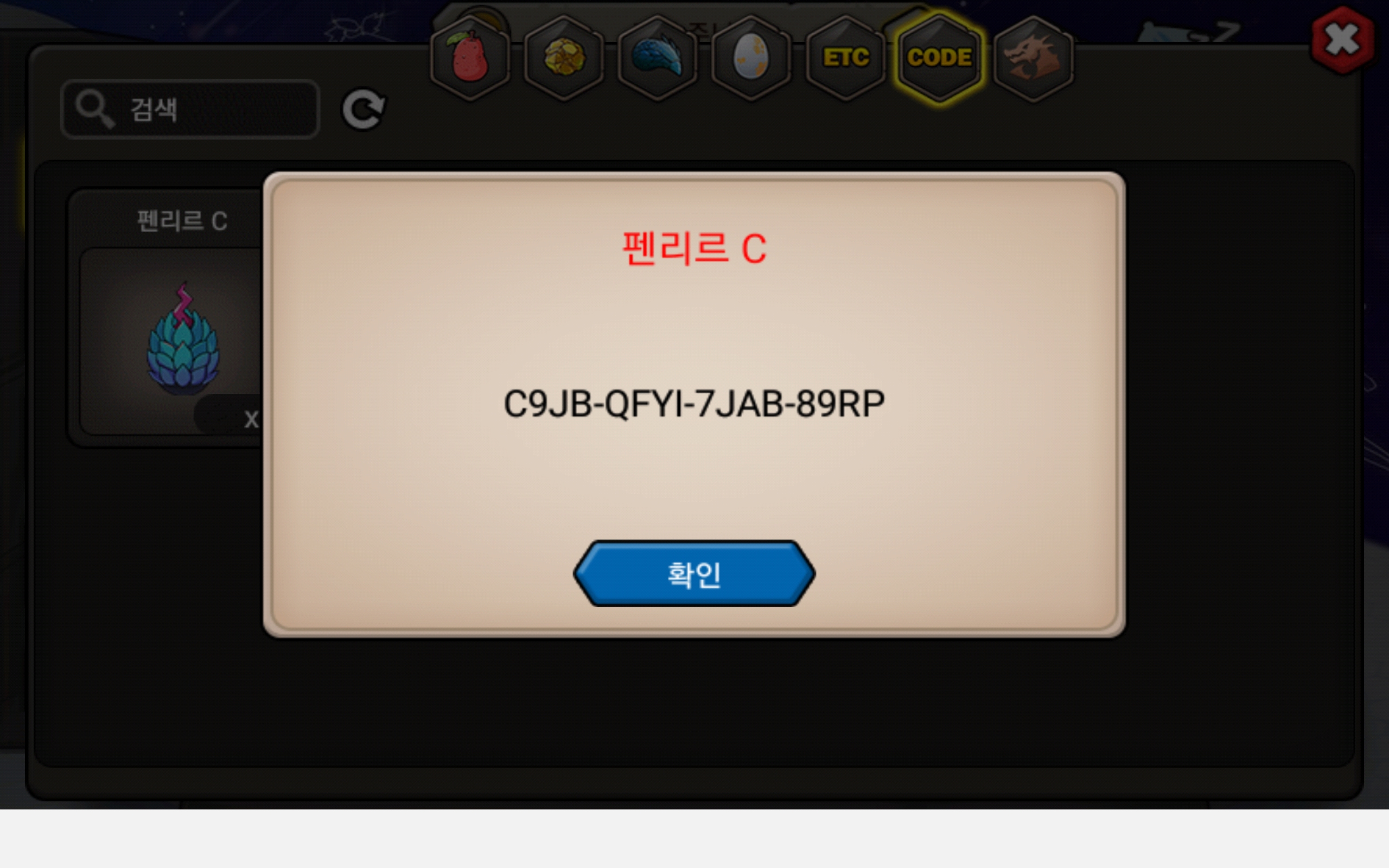This screenshot has width=1389, height=868.
Task: Switch to the ETC tab
Action: tap(845, 58)
